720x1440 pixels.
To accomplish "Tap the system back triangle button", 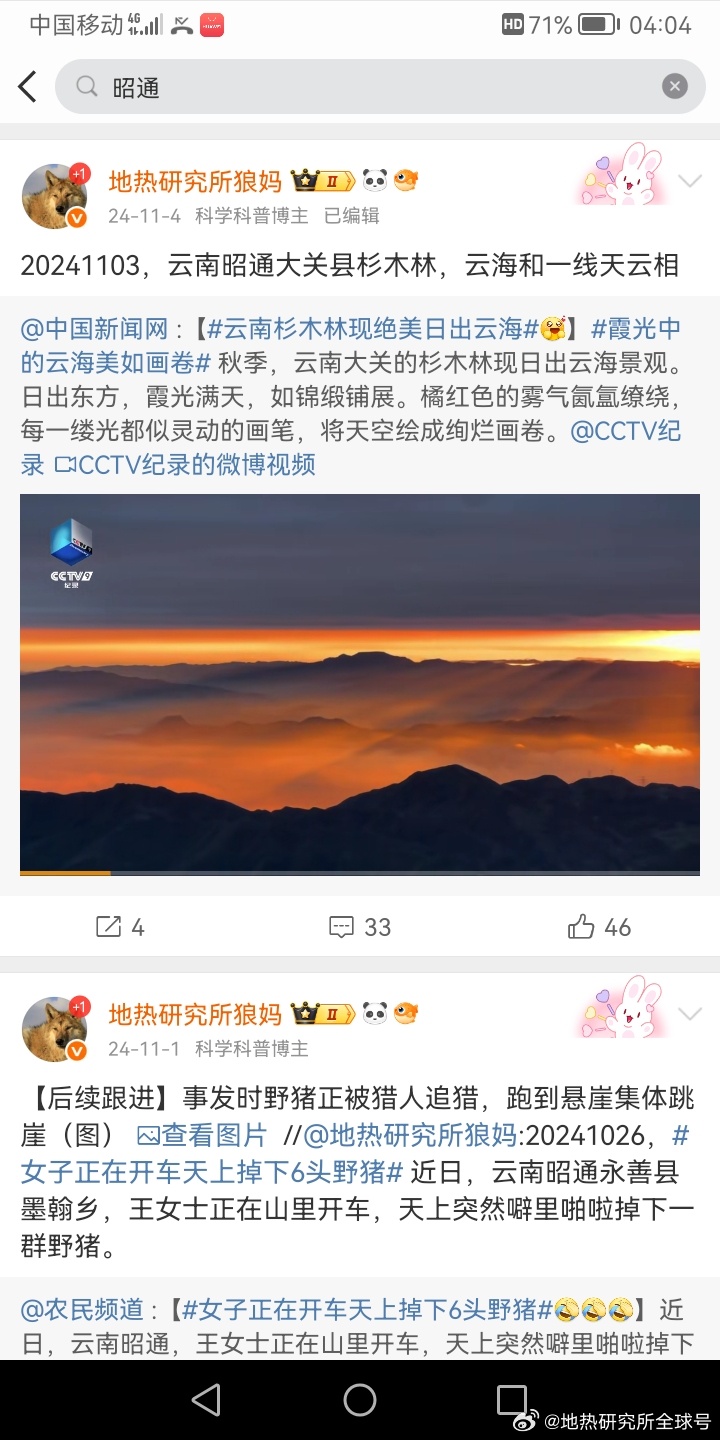I will pos(206,1400).
